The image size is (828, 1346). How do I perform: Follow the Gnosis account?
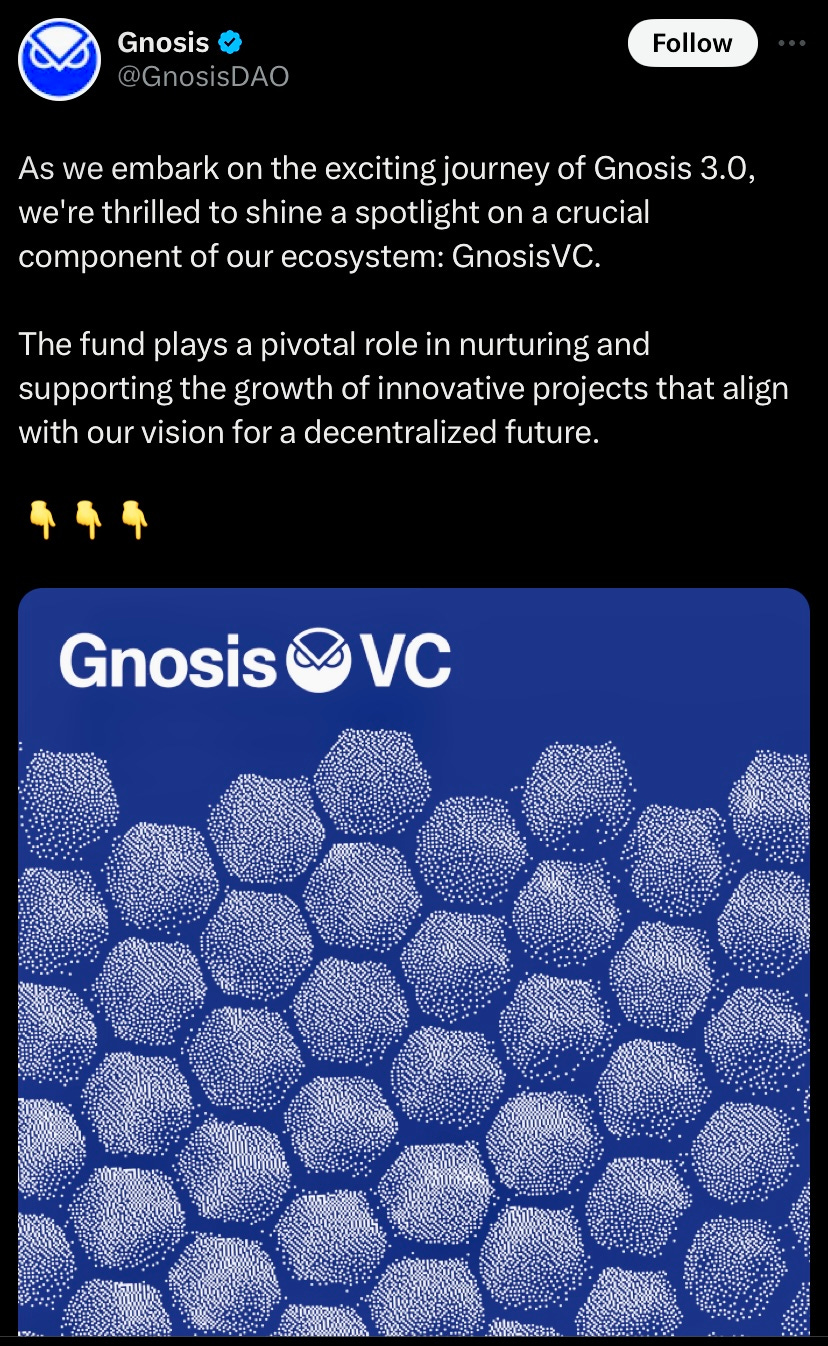tap(691, 43)
